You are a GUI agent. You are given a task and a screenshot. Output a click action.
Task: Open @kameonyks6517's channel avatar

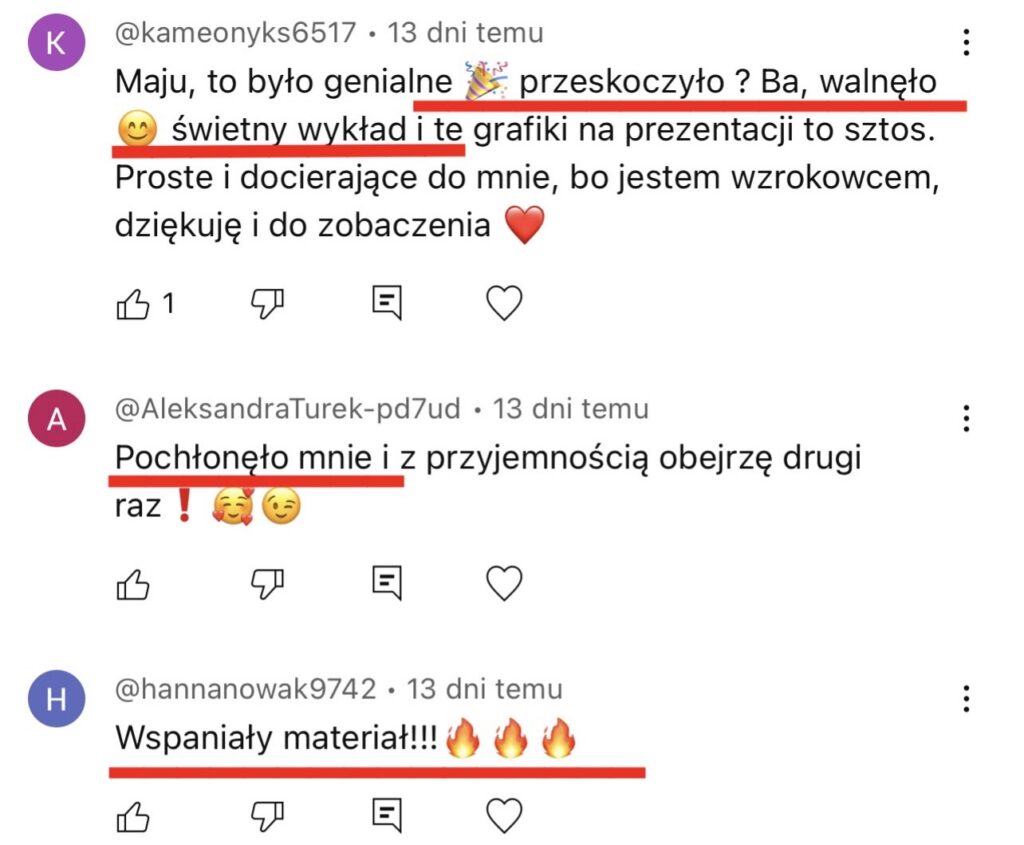point(57,43)
